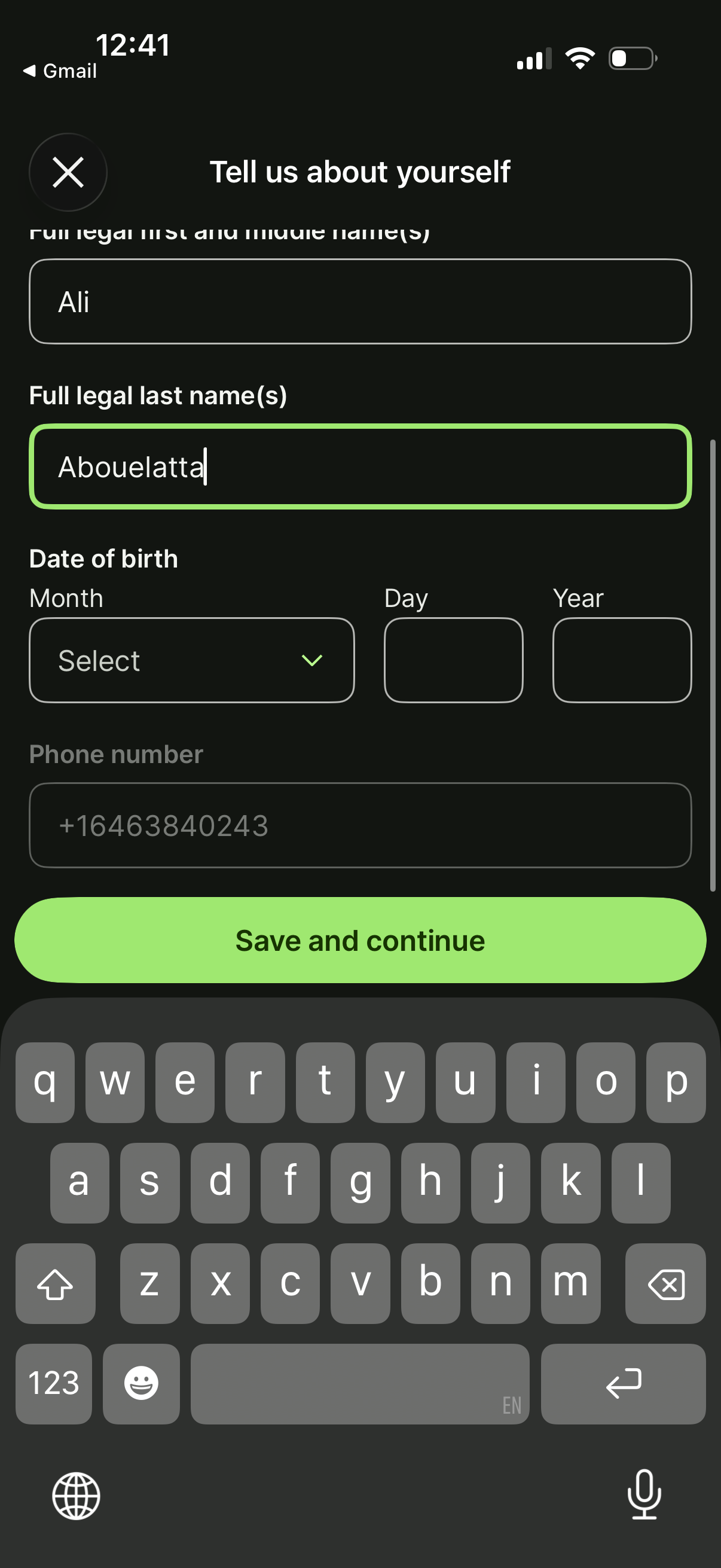Image resolution: width=721 pixels, height=1568 pixels.
Task: Switch keyboard language with globe icon
Action: (75, 1497)
